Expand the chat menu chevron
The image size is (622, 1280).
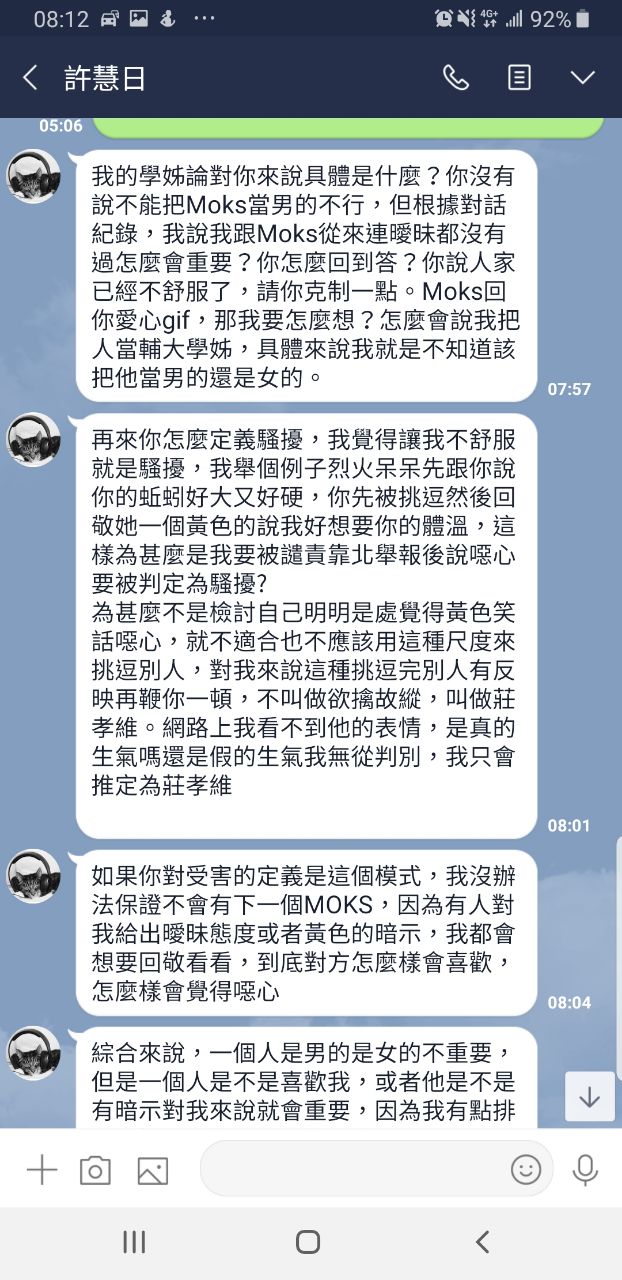582,78
